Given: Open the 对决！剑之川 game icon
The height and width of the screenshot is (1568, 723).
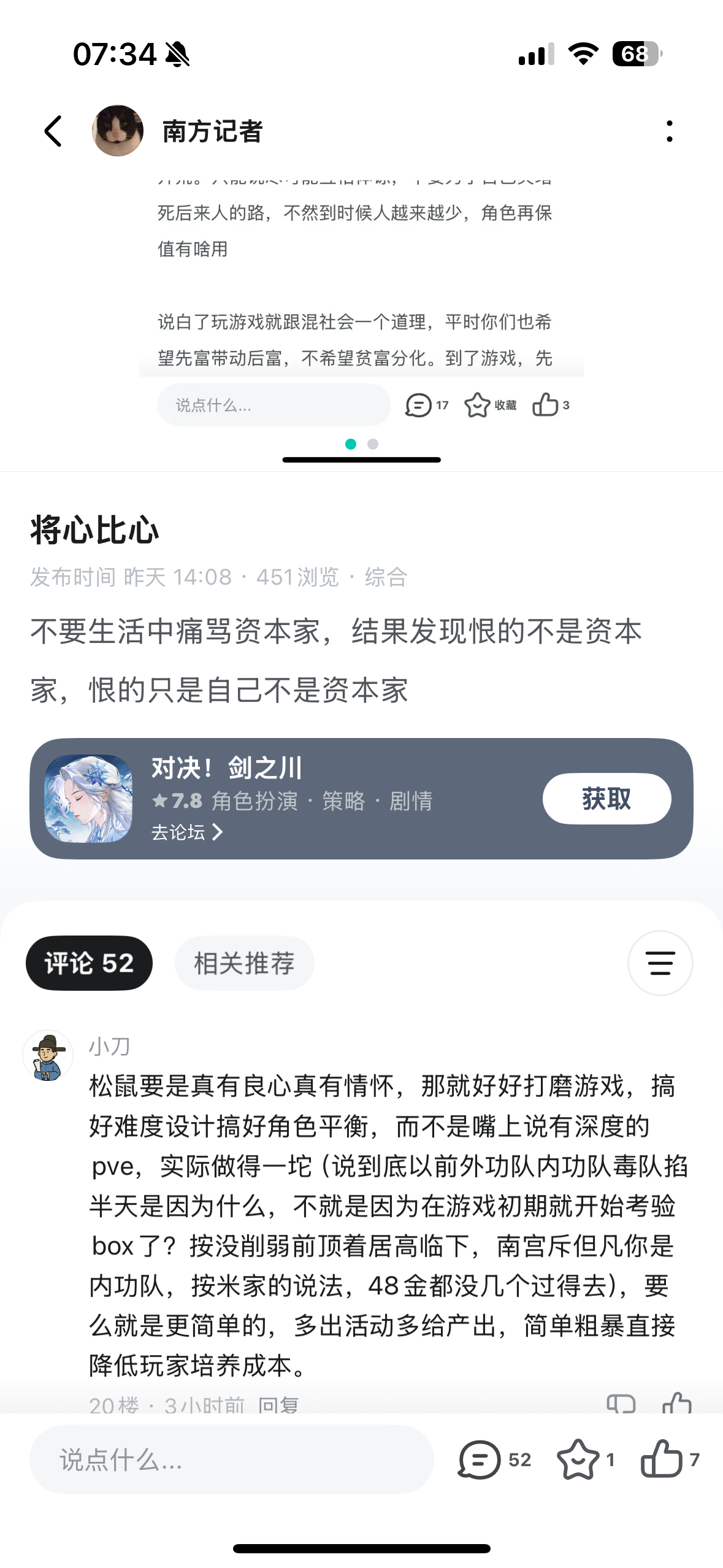Looking at the screenshot, I should tap(89, 798).
